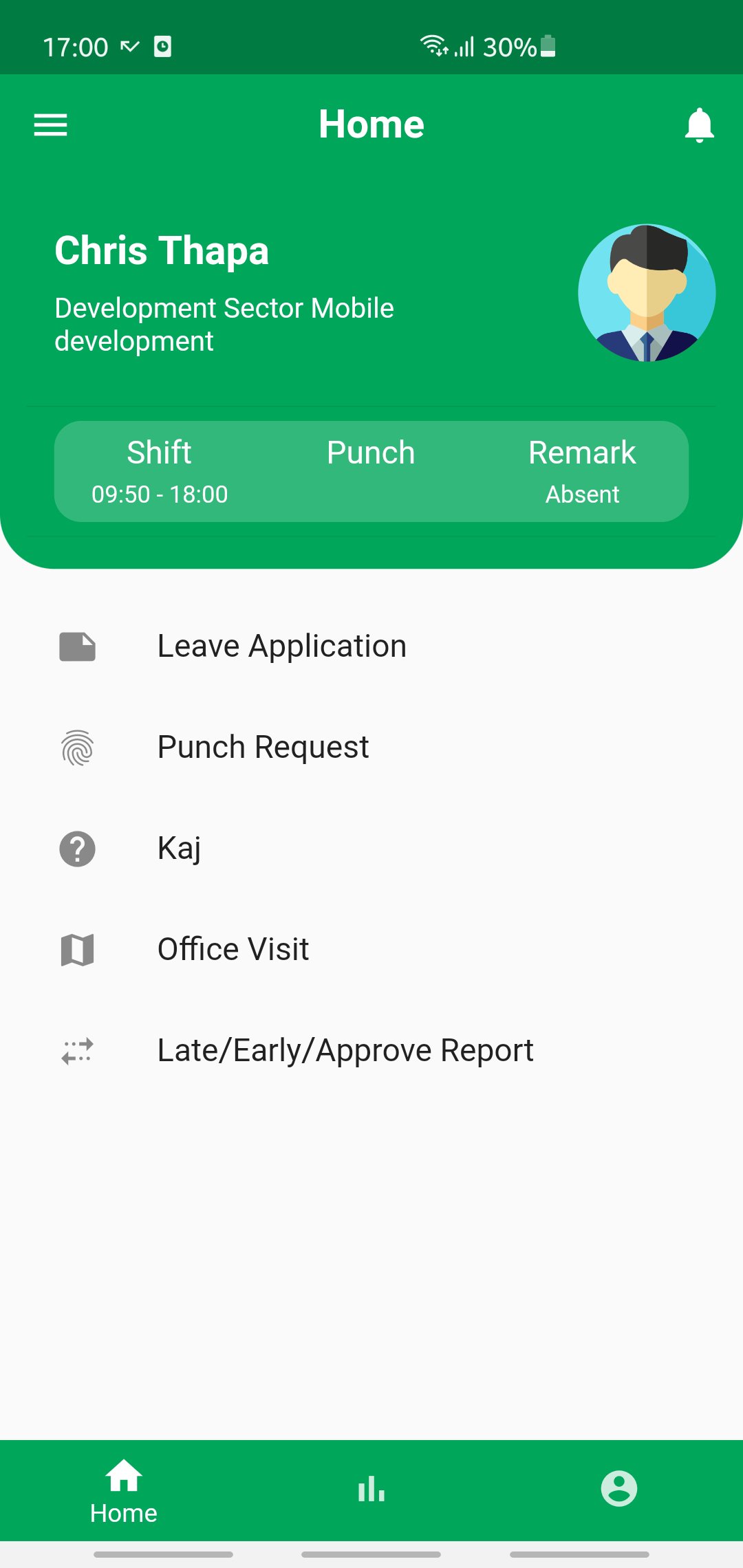
Task: View the Late/Early/Approve Report
Action: 345,1051
